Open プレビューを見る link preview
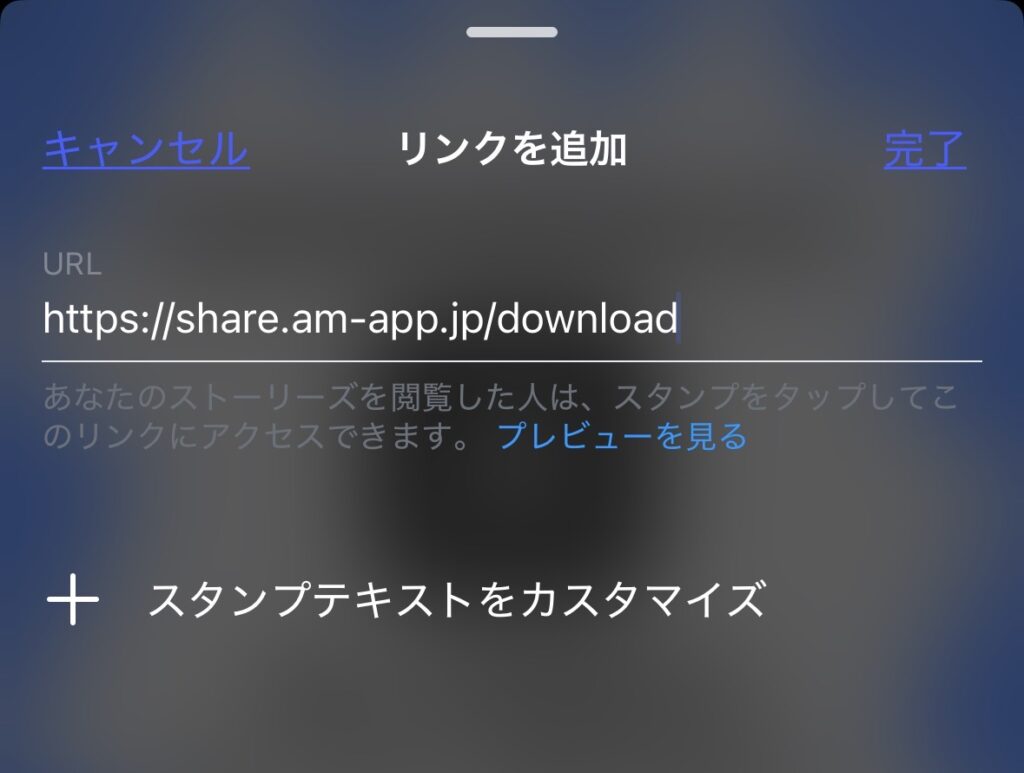This screenshot has width=1024, height=773. [622, 436]
